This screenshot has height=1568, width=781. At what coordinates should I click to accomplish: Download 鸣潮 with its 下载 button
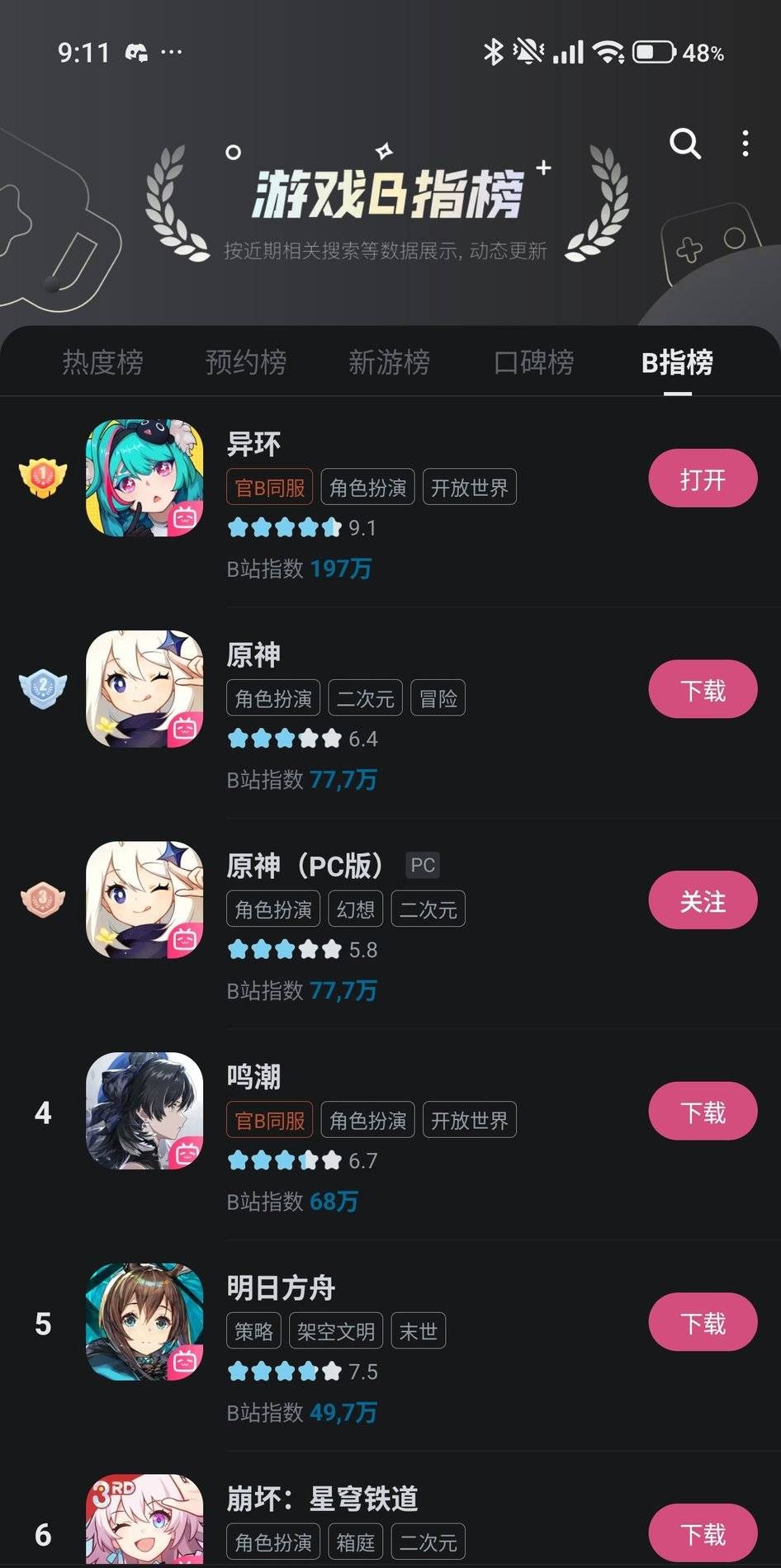pos(703,1112)
